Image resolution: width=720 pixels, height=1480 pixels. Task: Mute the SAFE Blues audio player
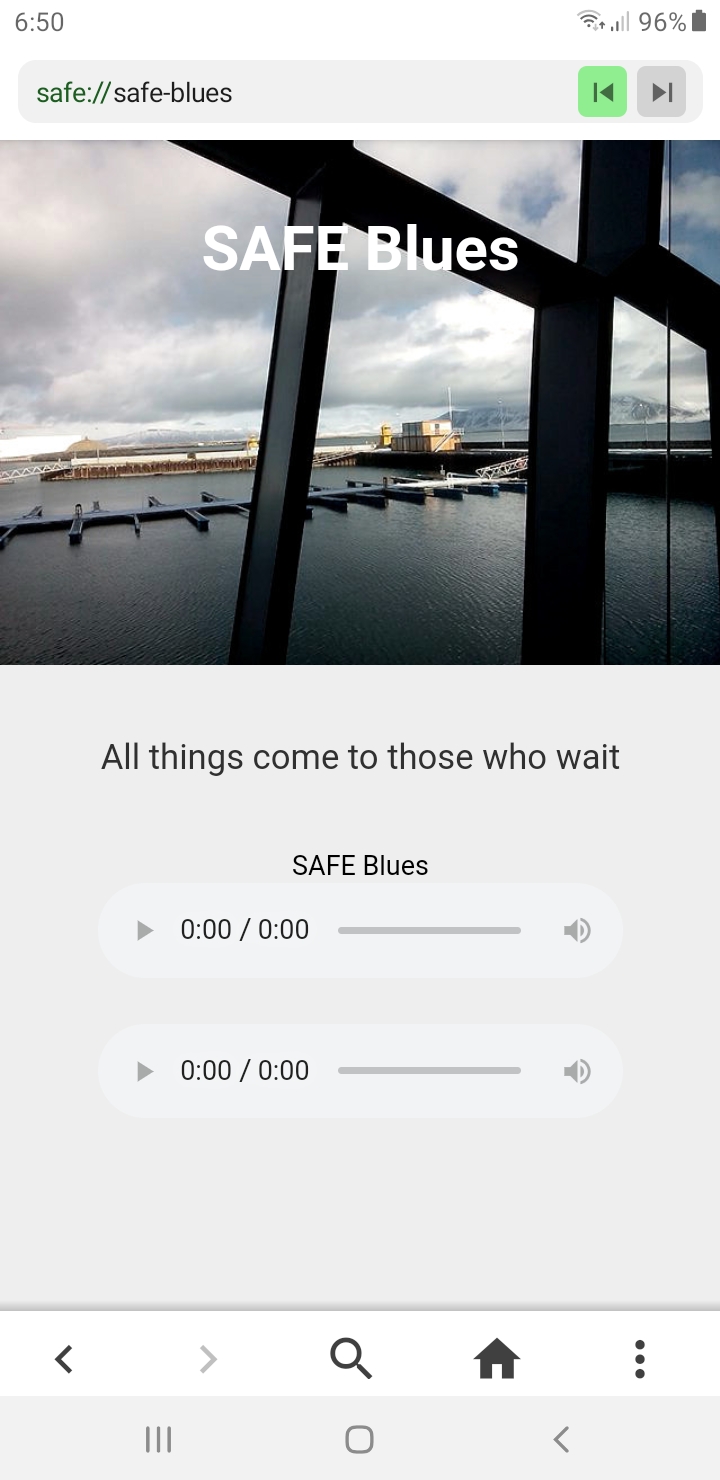click(577, 930)
